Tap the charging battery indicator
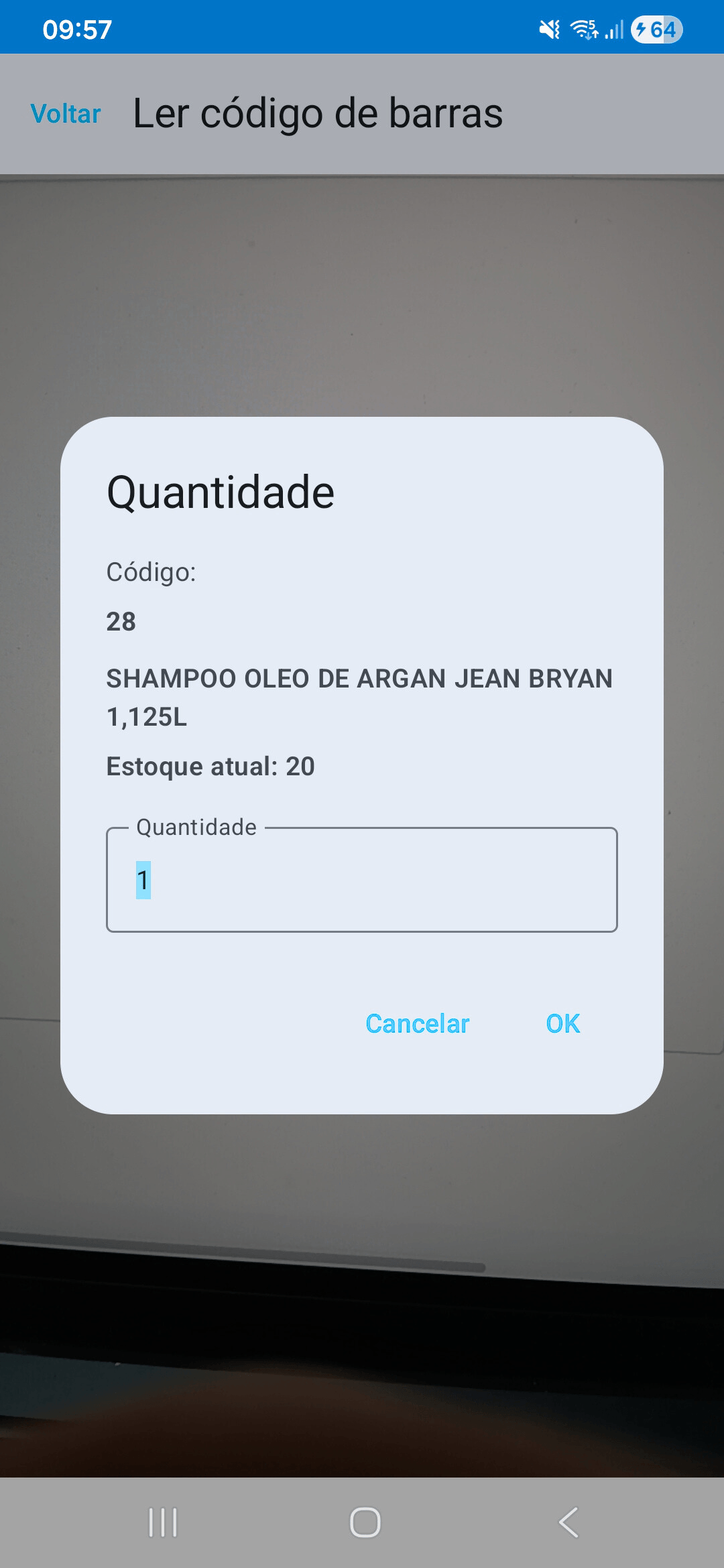The width and height of the screenshot is (724, 1568). 657,28
